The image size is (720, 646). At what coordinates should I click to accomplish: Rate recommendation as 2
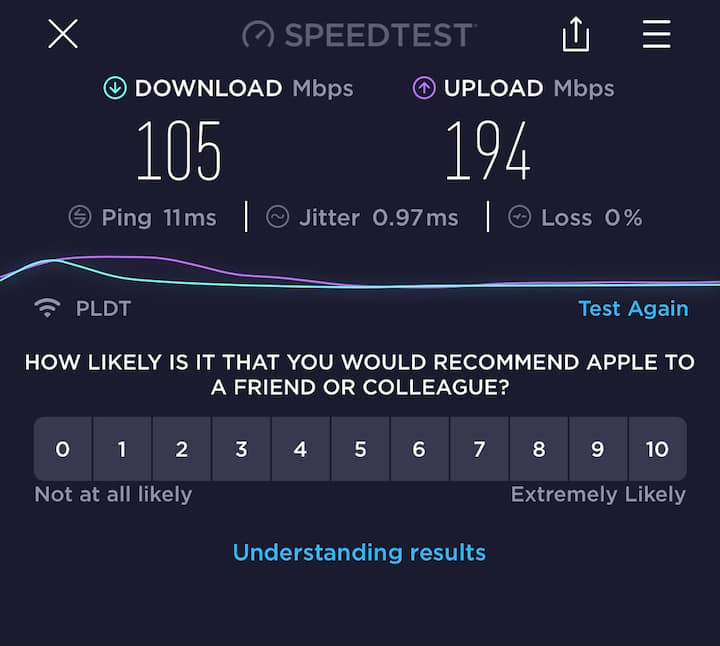181,449
